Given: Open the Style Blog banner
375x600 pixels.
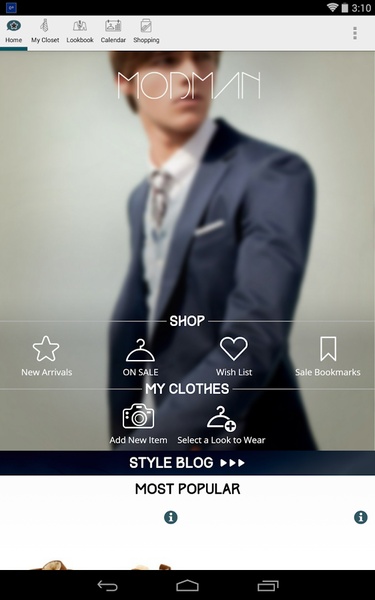Looking at the screenshot, I should 188,463.
